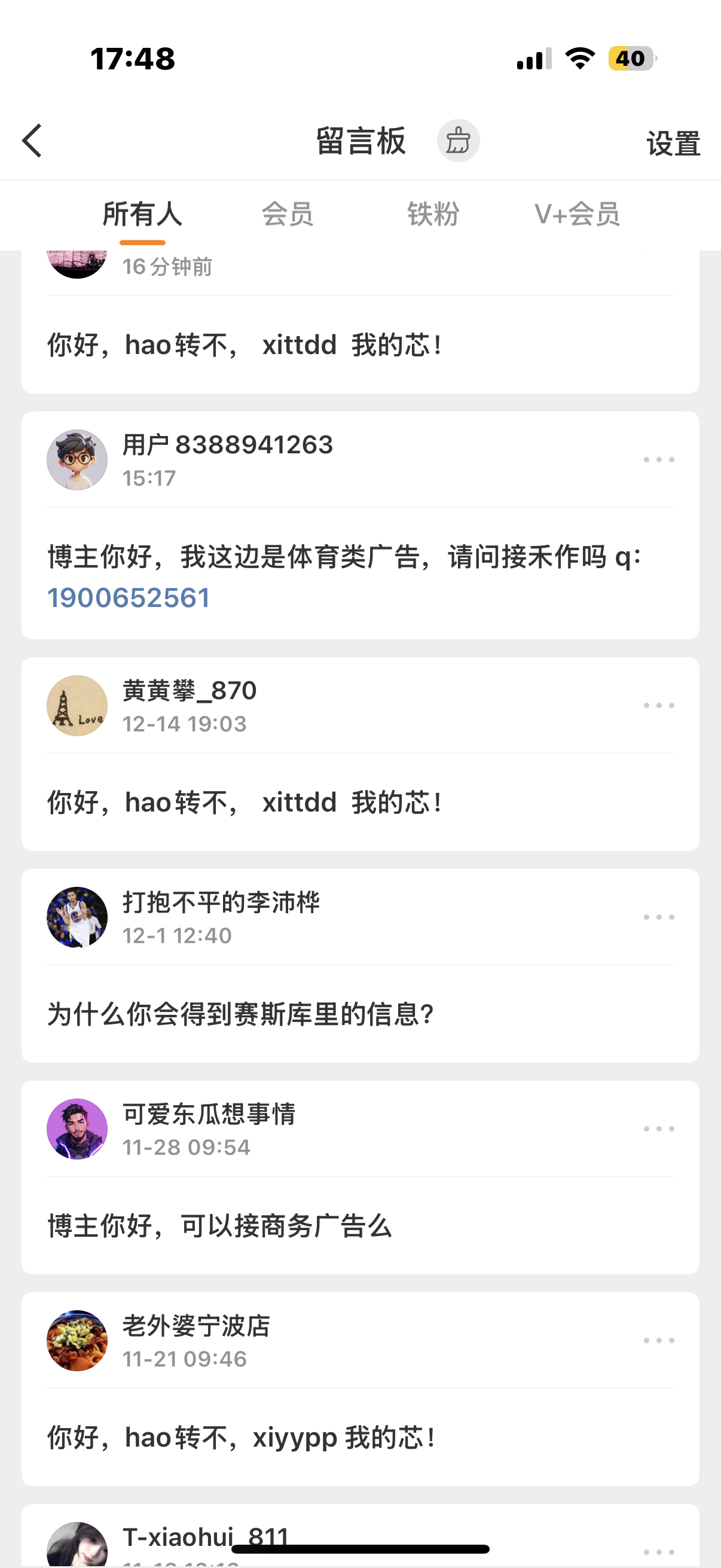Switch to the V+会员 tab
721x1568 pixels.
(576, 214)
